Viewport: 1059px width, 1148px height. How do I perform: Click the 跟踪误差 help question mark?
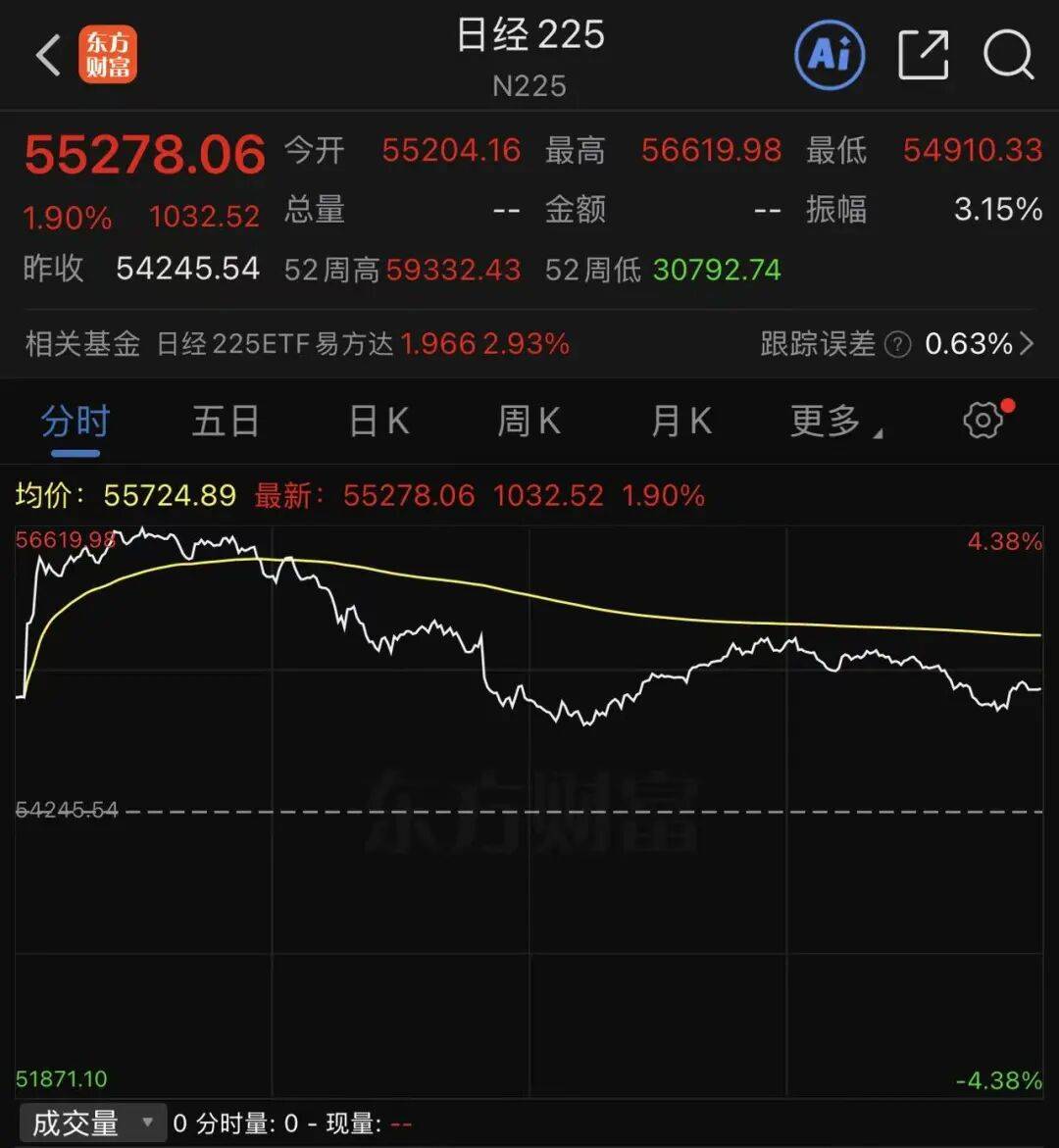point(897,344)
